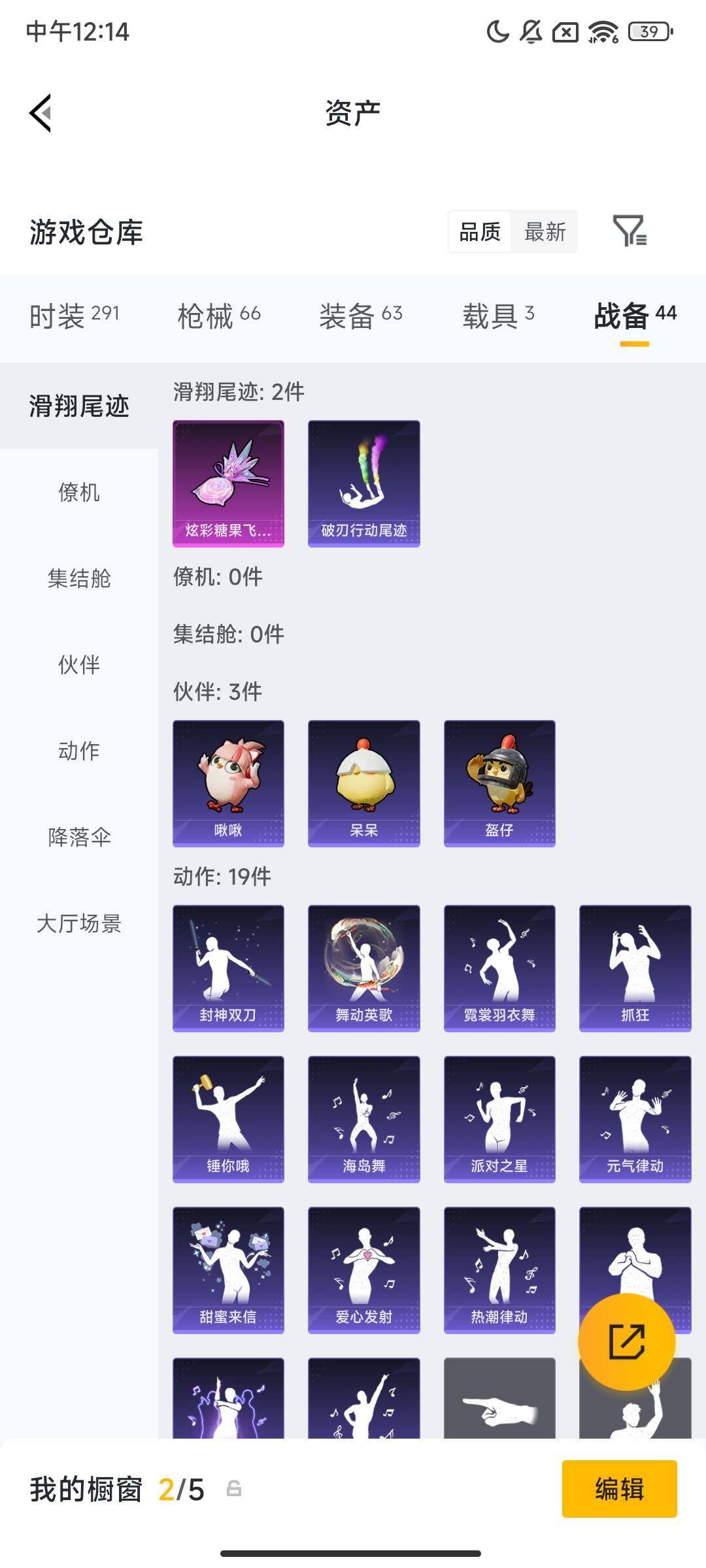
Task: Expand the 僚机 category in sidebar
Action: (x=78, y=494)
